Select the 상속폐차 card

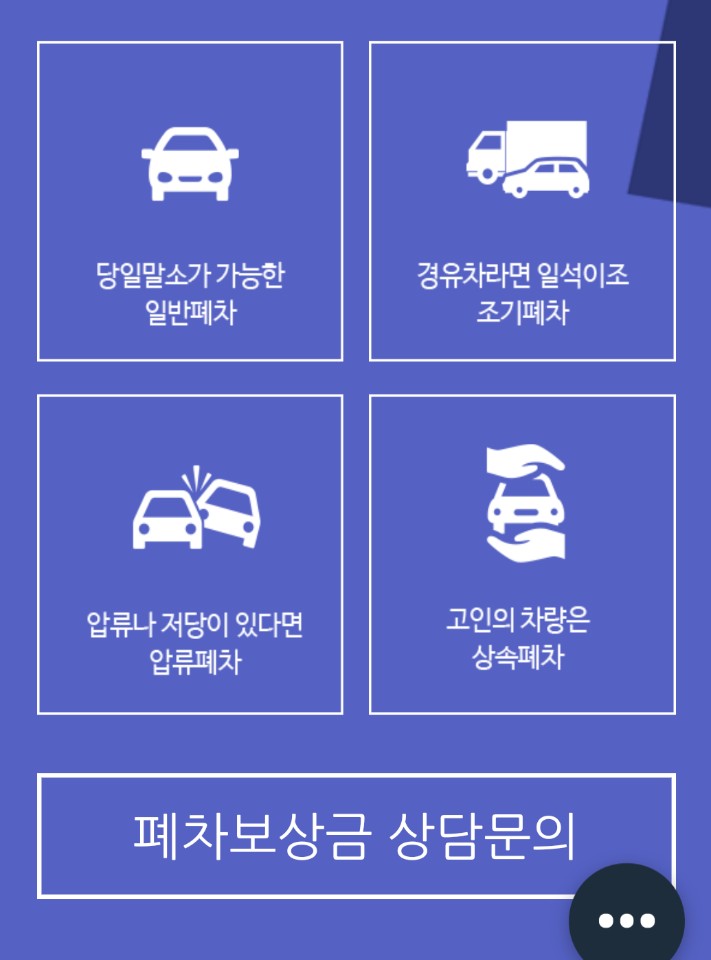522,554
